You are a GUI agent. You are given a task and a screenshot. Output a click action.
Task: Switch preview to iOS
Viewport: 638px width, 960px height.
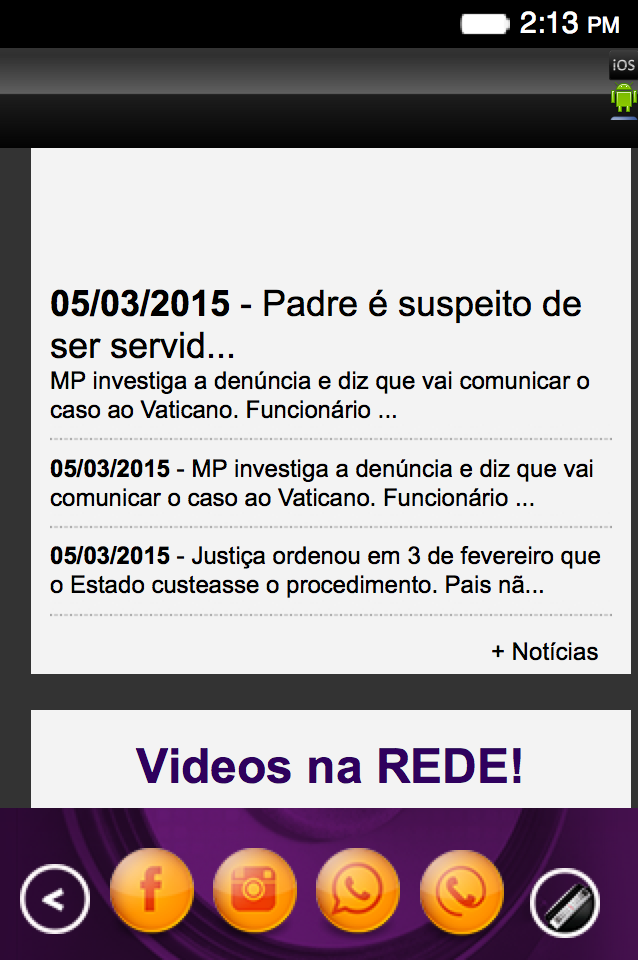pos(623,65)
